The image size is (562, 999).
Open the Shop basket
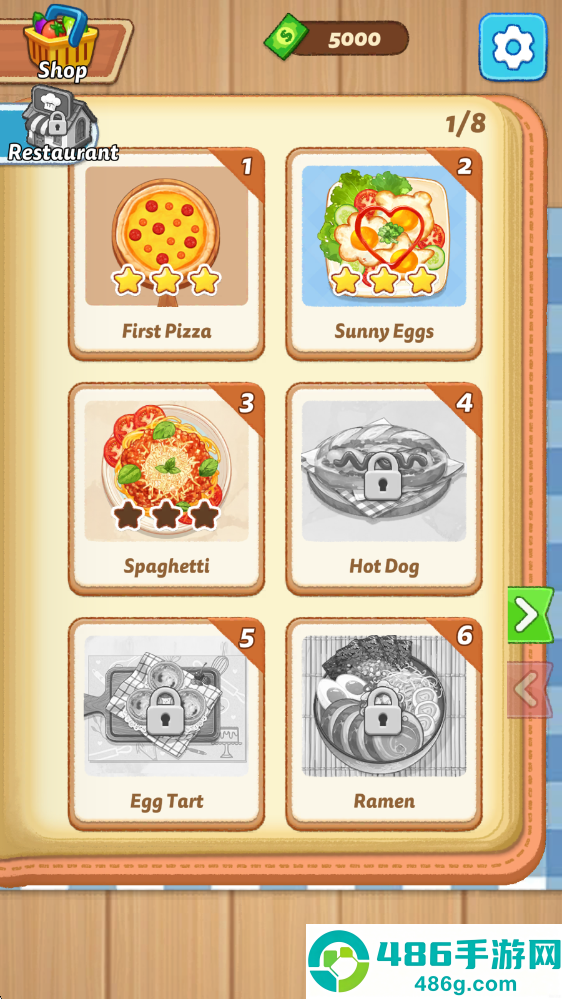point(61,43)
